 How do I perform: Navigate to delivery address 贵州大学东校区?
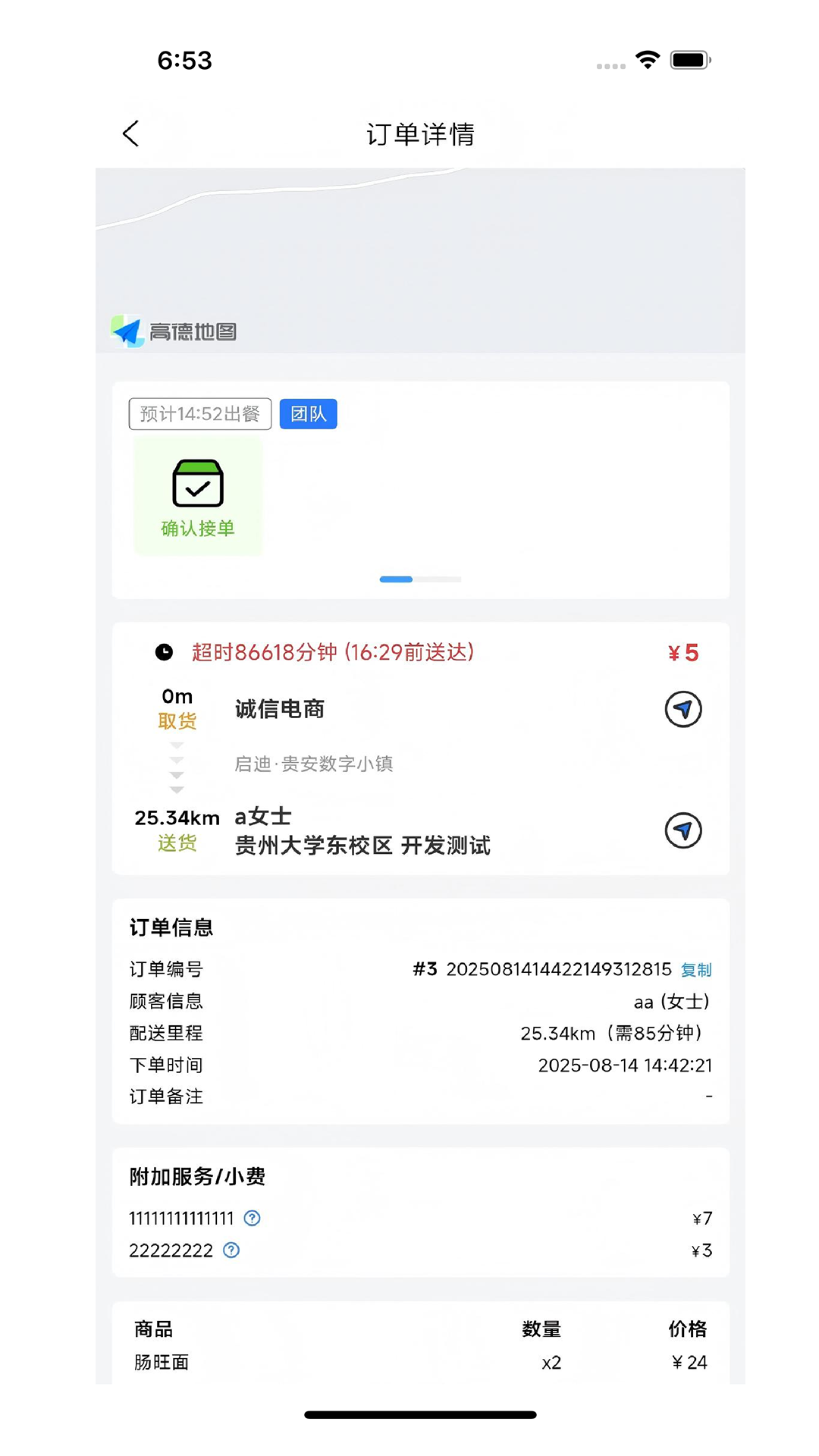(x=682, y=830)
